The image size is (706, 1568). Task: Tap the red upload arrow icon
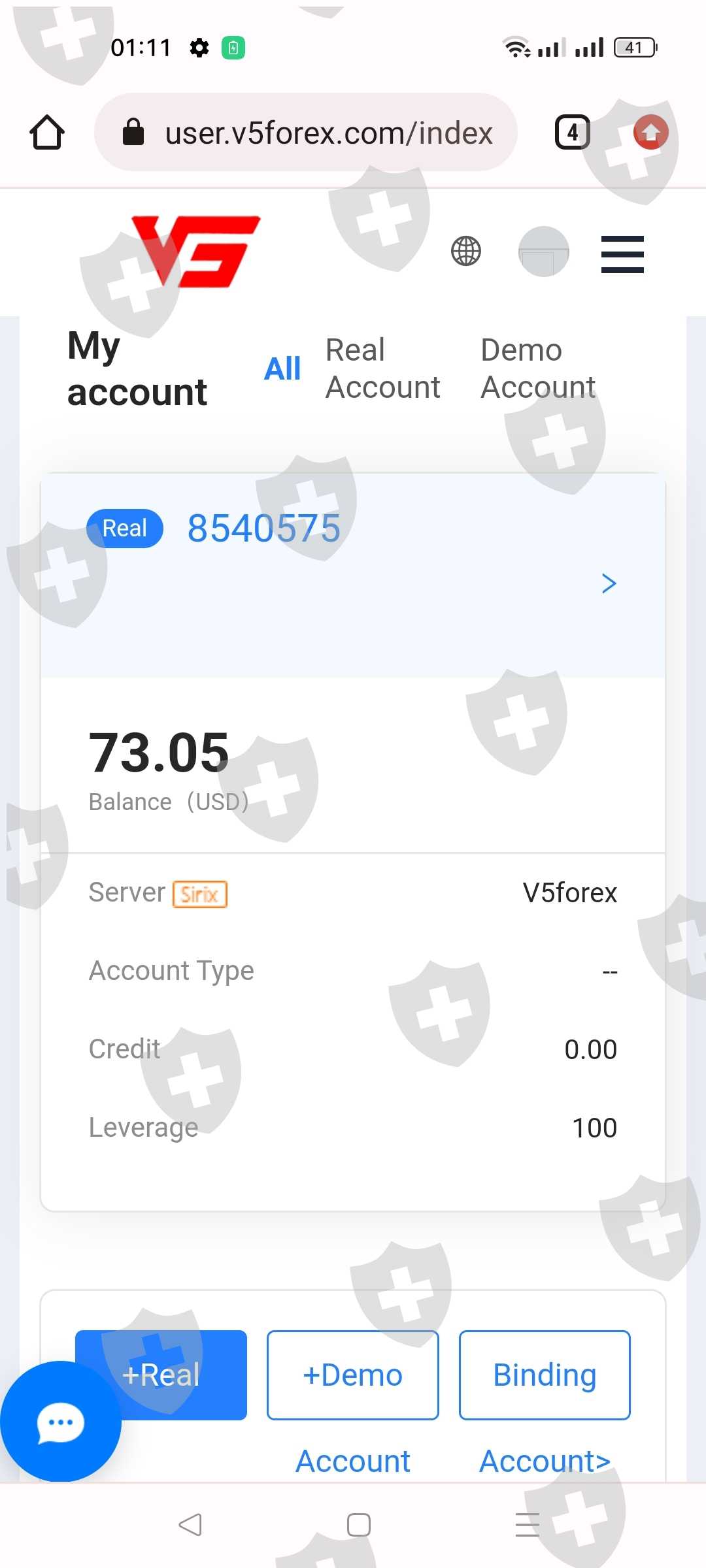pyautogui.click(x=650, y=133)
